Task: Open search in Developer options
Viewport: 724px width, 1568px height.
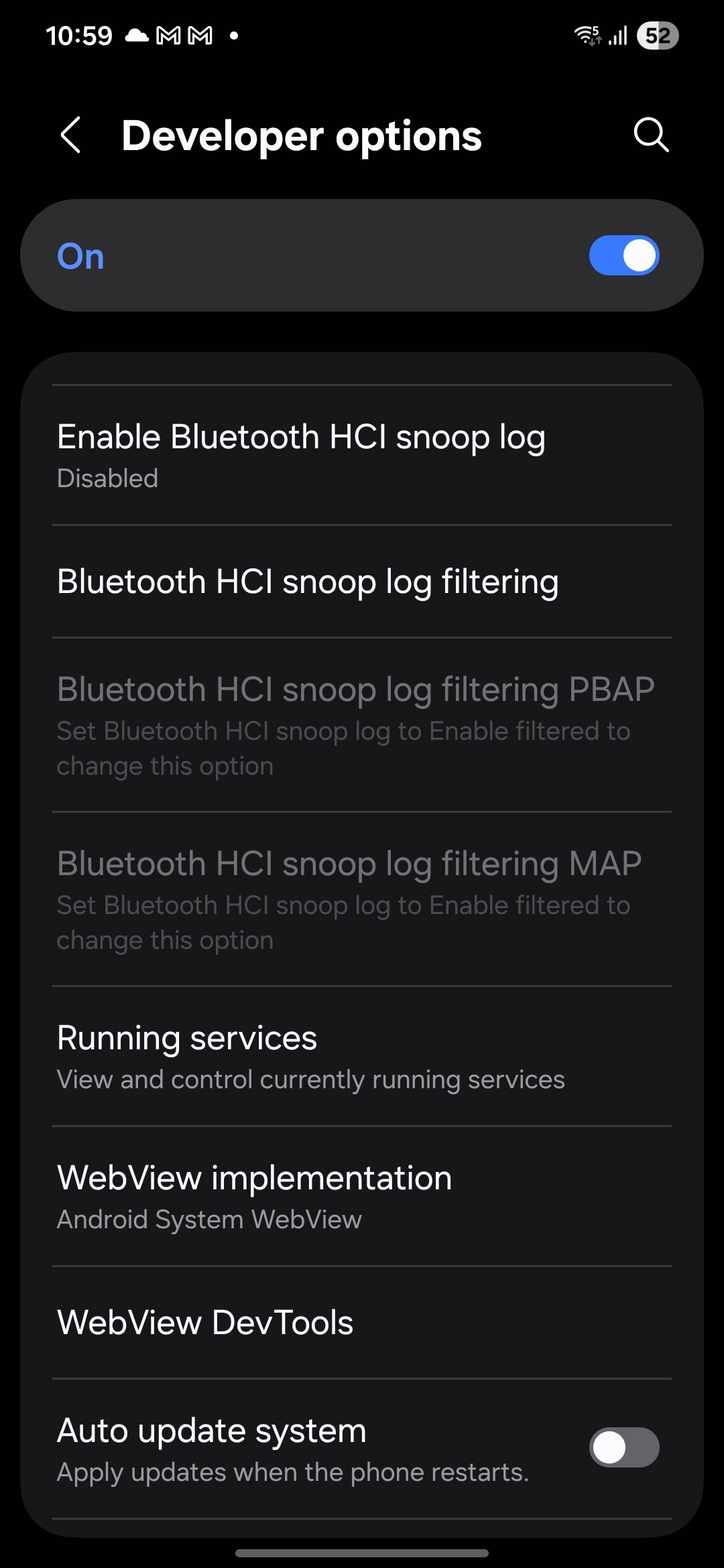Action: tap(650, 135)
